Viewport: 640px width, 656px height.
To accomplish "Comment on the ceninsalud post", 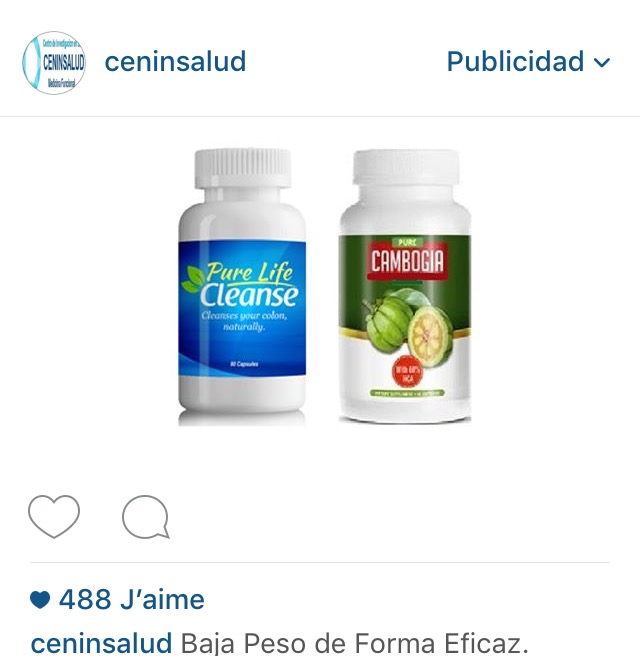I will click(x=145, y=518).
